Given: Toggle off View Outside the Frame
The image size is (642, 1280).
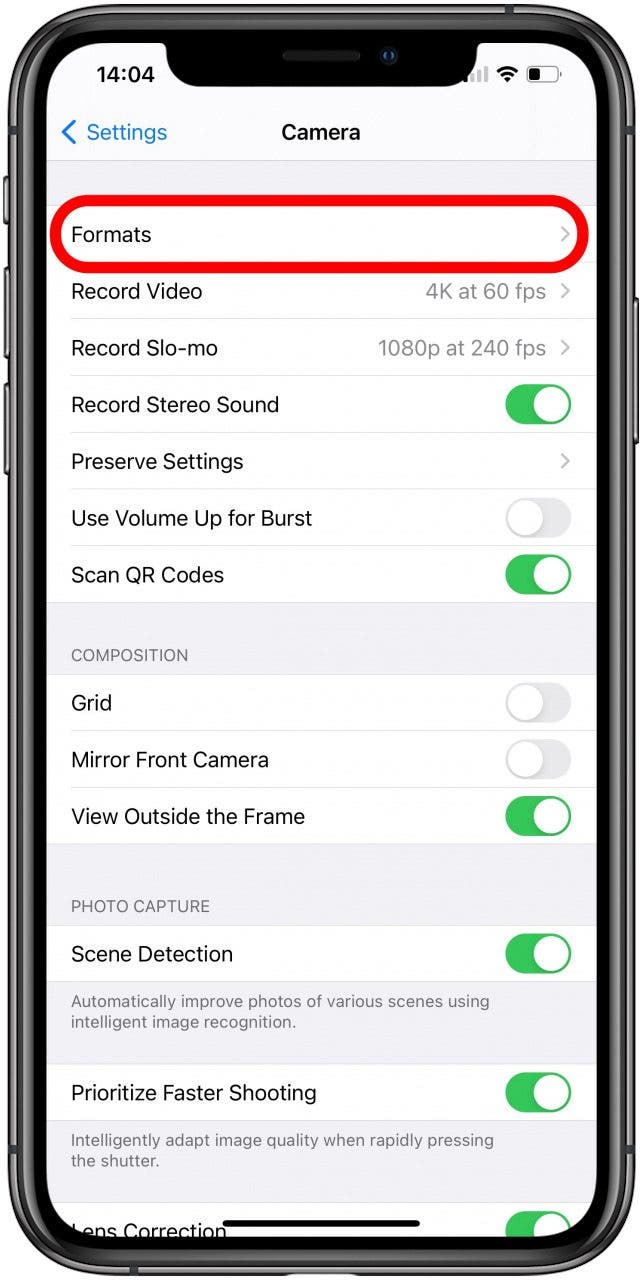Looking at the screenshot, I should coord(538,816).
